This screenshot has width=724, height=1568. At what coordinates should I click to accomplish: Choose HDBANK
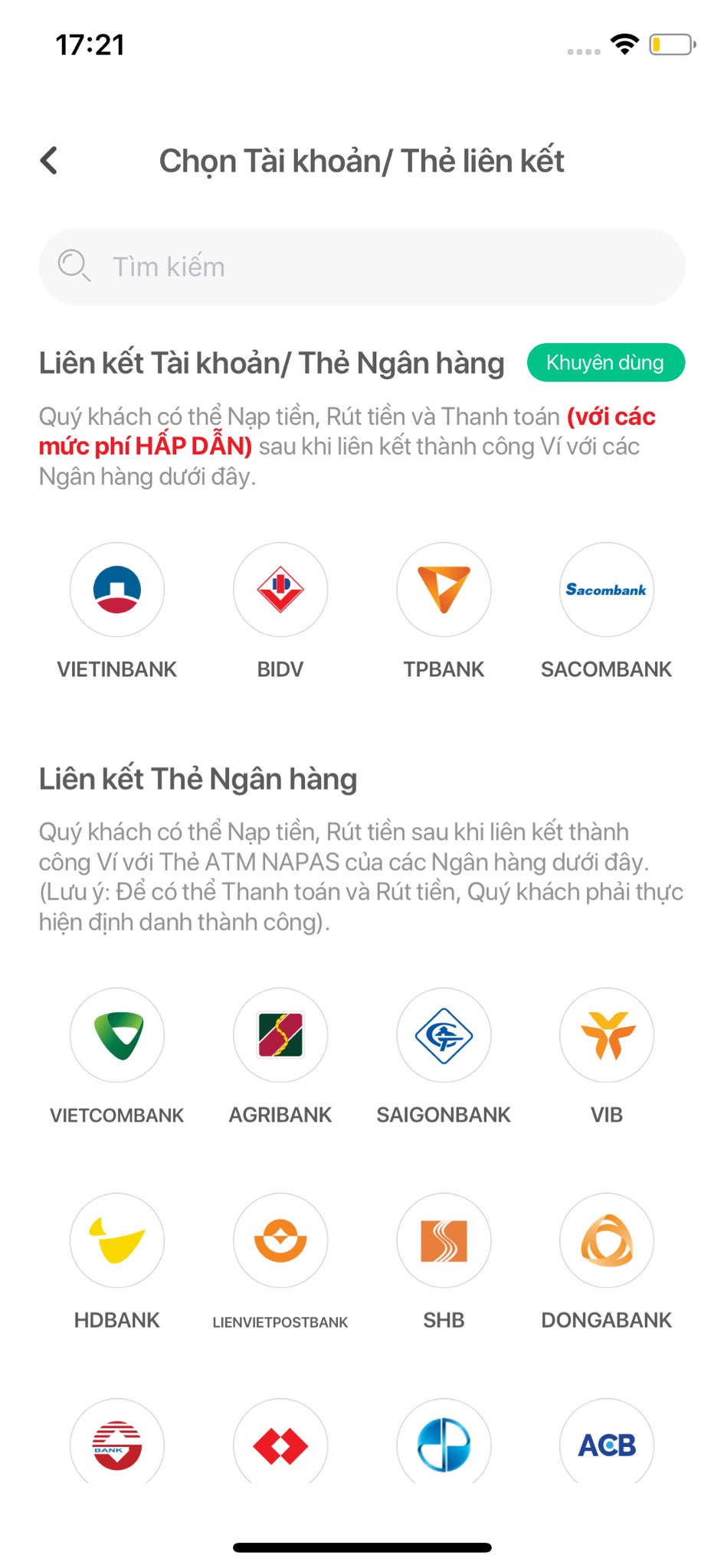(117, 1240)
